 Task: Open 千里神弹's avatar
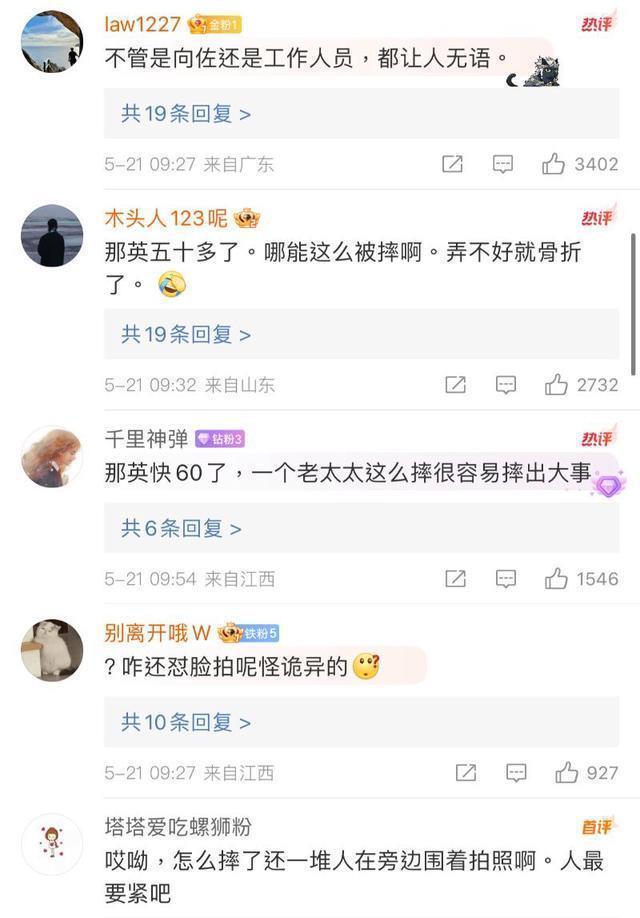point(51,456)
